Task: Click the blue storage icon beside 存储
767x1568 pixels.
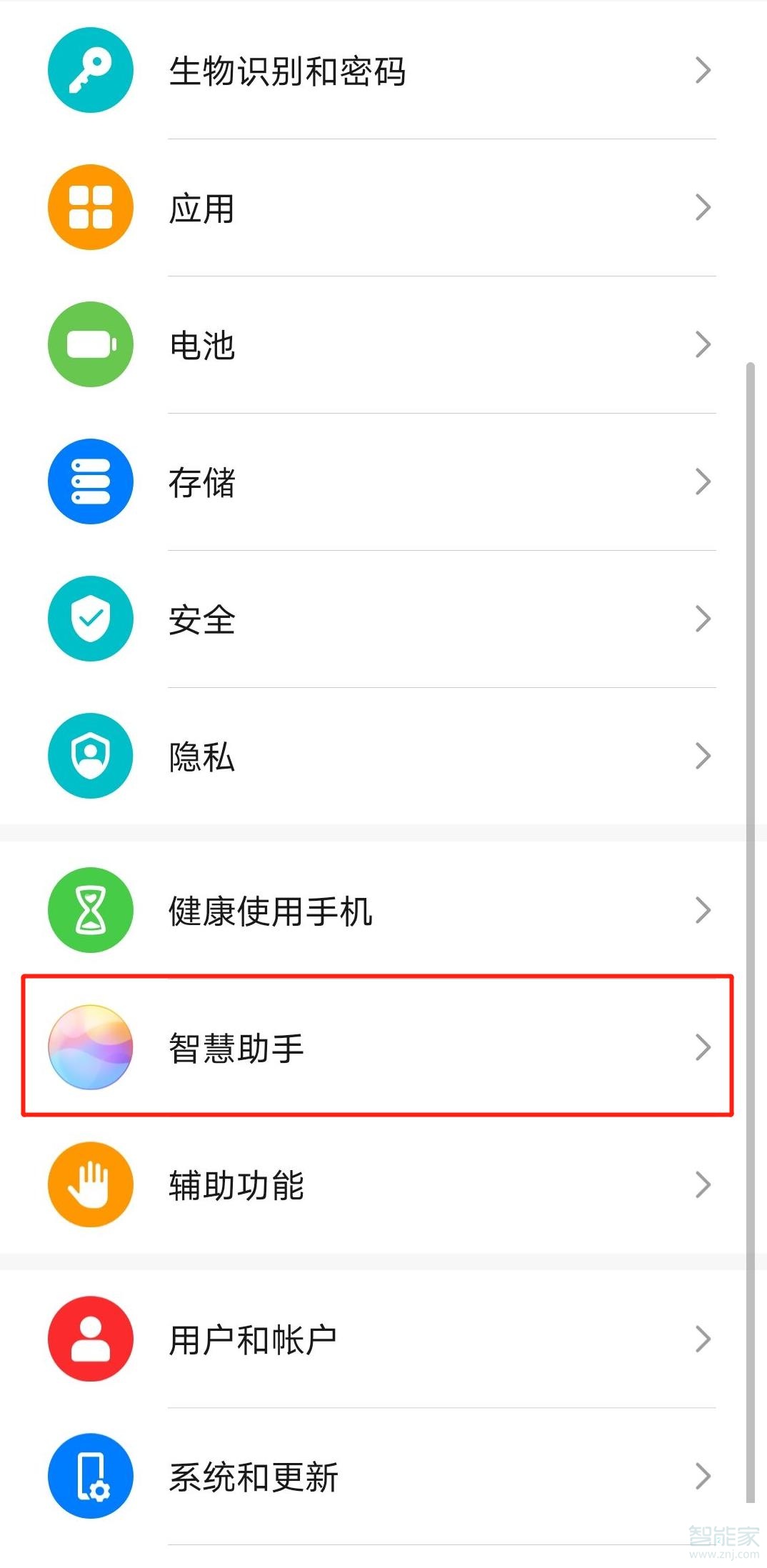Action: coord(90,481)
